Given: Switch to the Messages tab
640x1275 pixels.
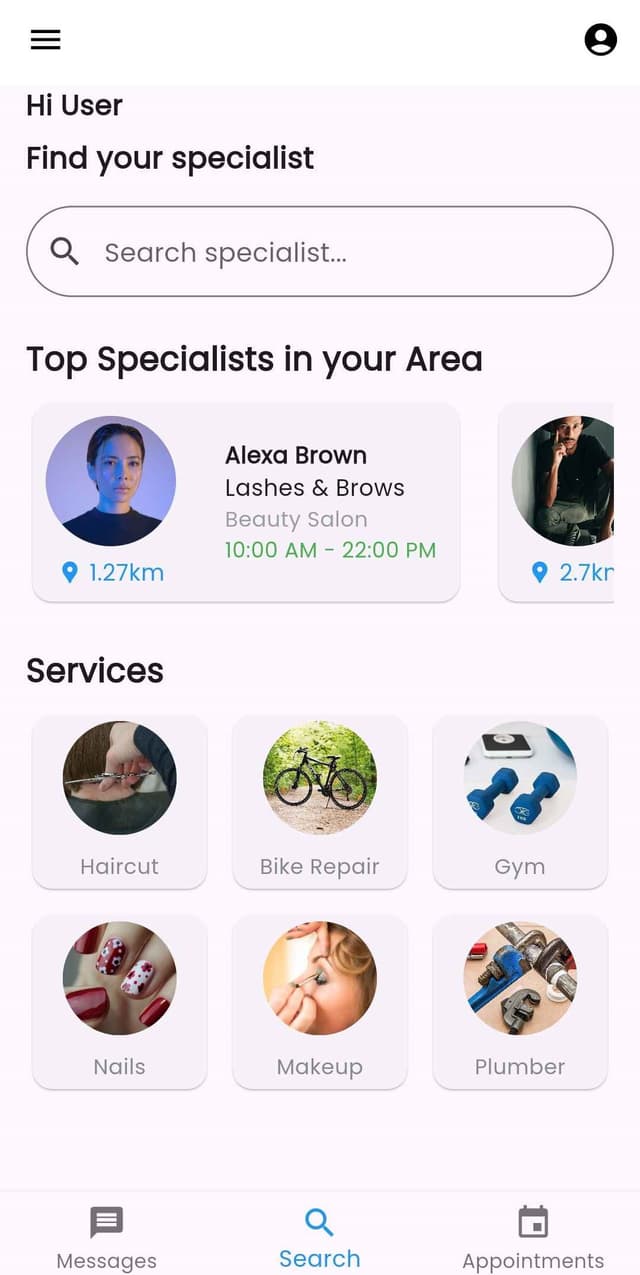Looking at the screenshot, I should coord(107,1236).
